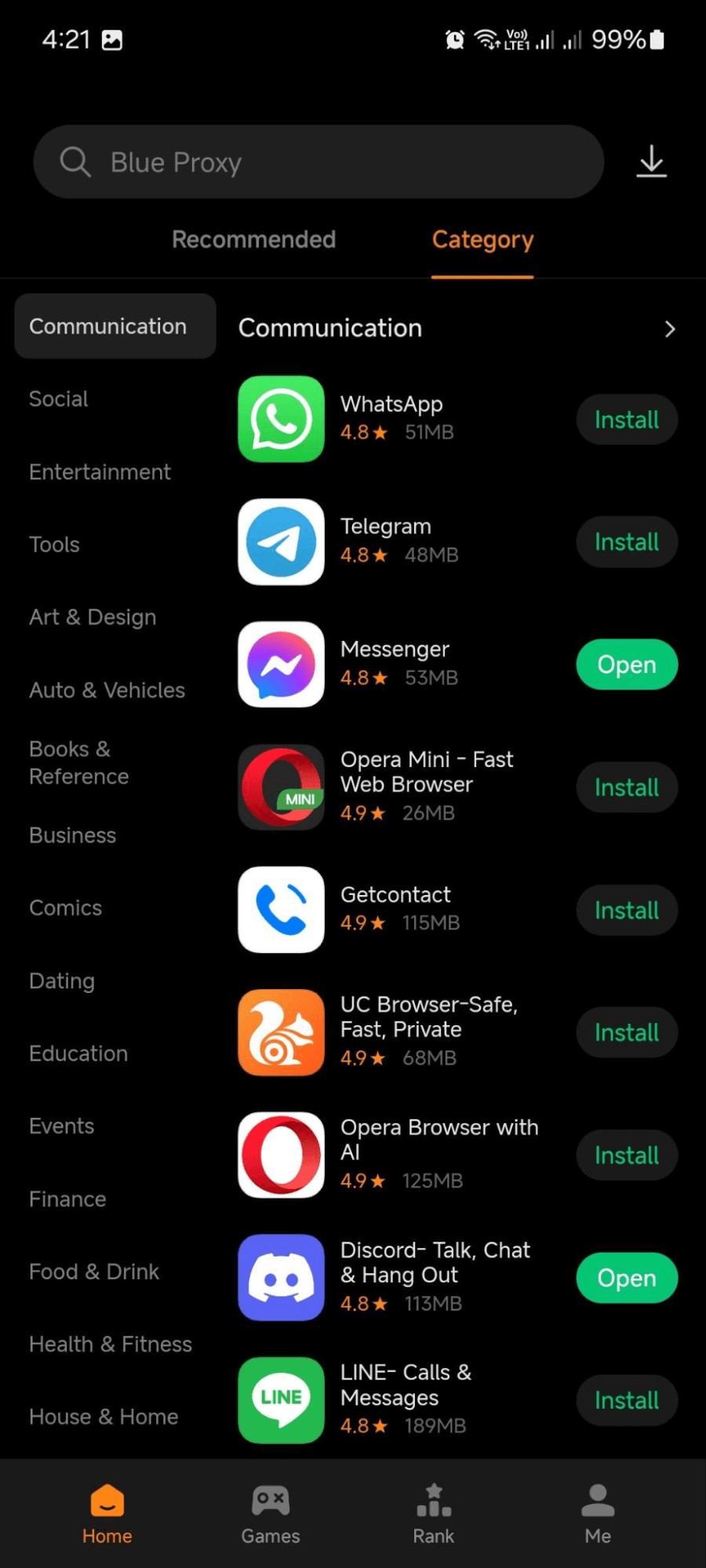Install Opera Mini browser
The width and height of the screenshot is (706, 1568).
tap(626, 788)
